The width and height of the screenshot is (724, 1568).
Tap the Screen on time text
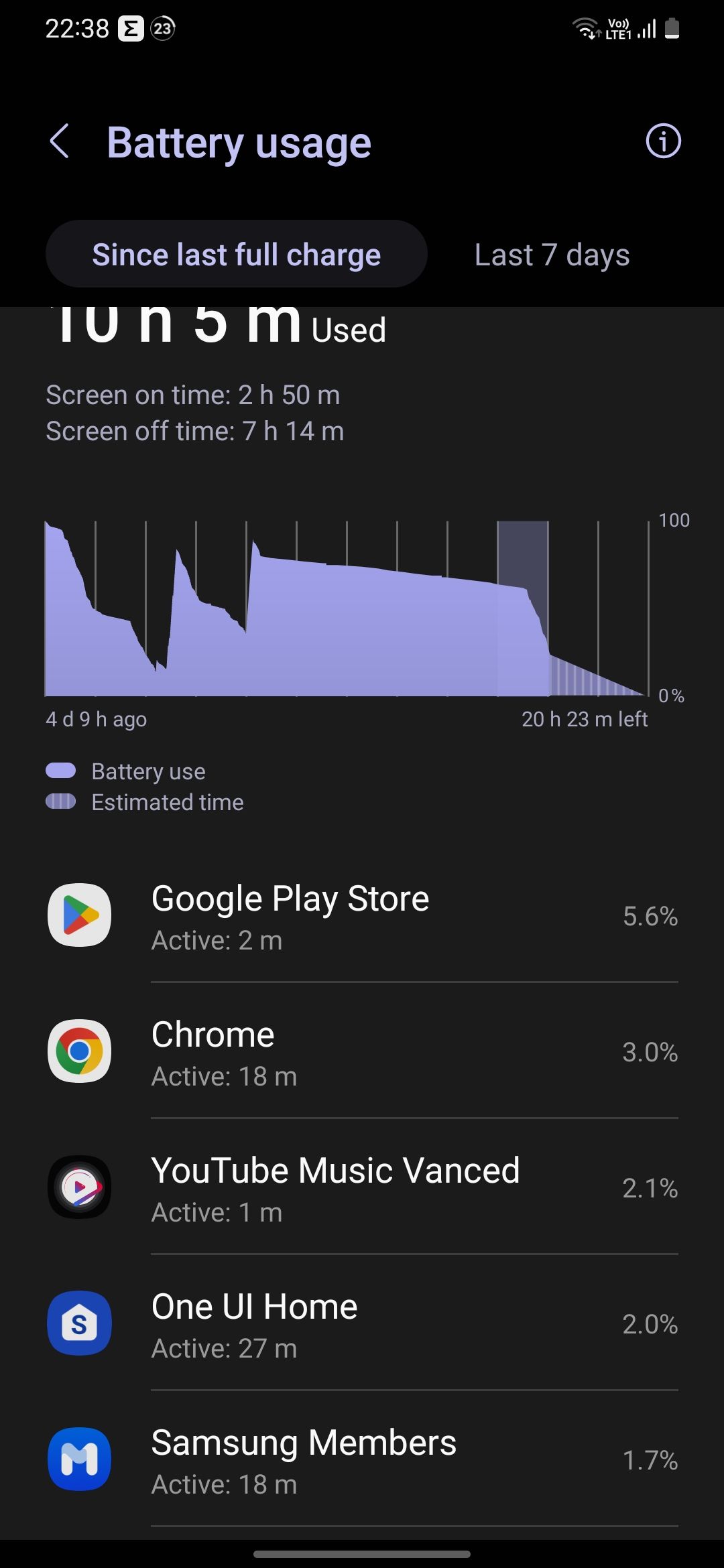[x=192, y=395]
